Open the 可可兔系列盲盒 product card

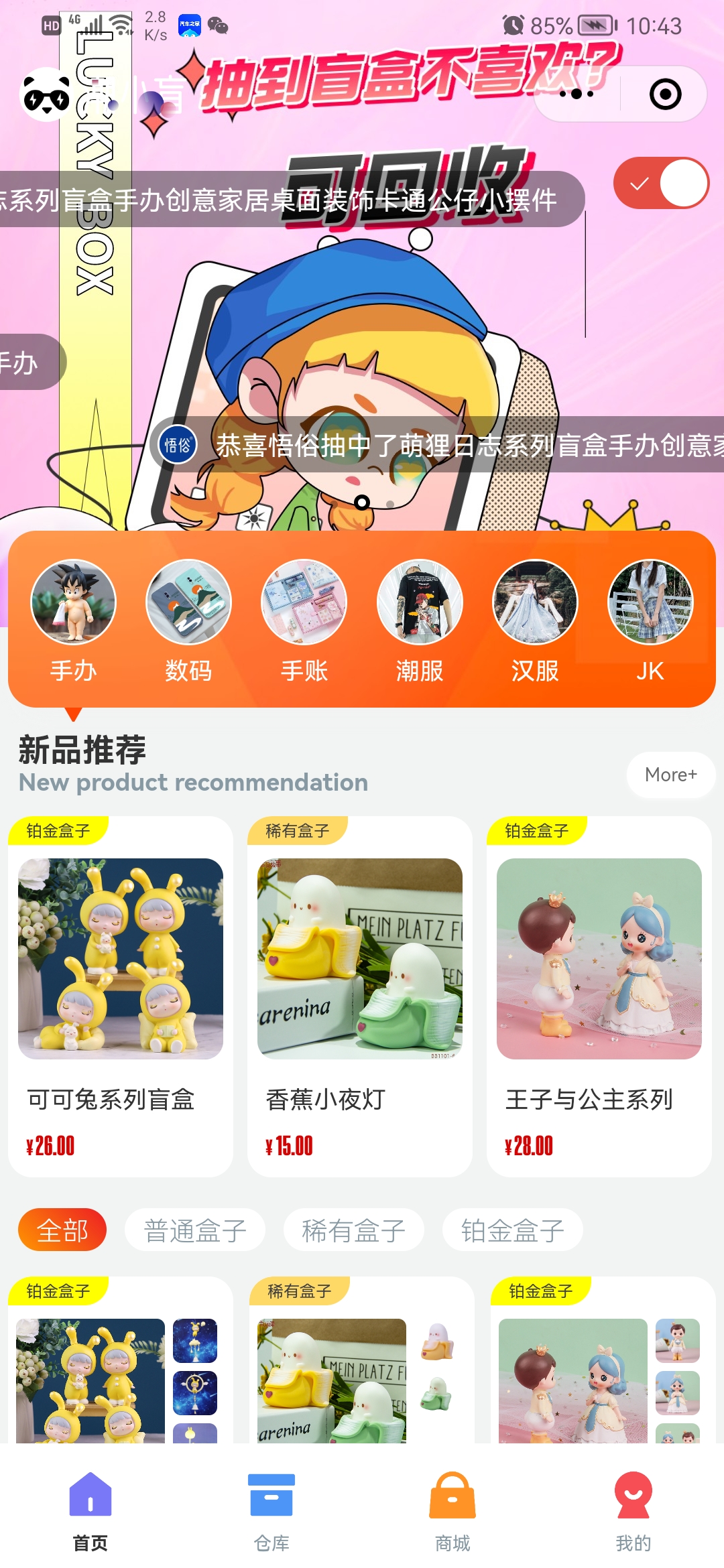[121, 996]
